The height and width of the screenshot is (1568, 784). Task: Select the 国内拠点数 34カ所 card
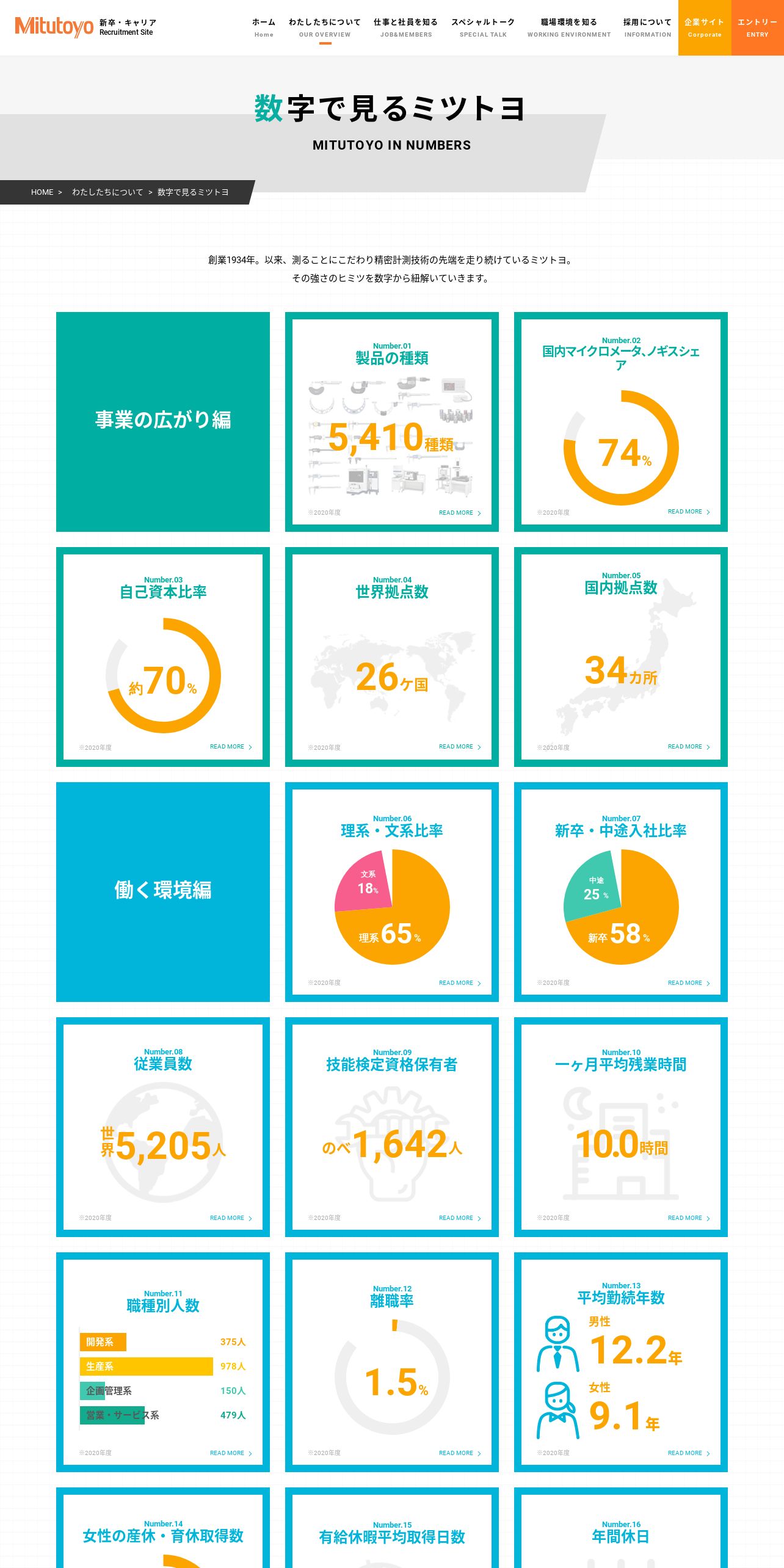(x=621, y=657)
